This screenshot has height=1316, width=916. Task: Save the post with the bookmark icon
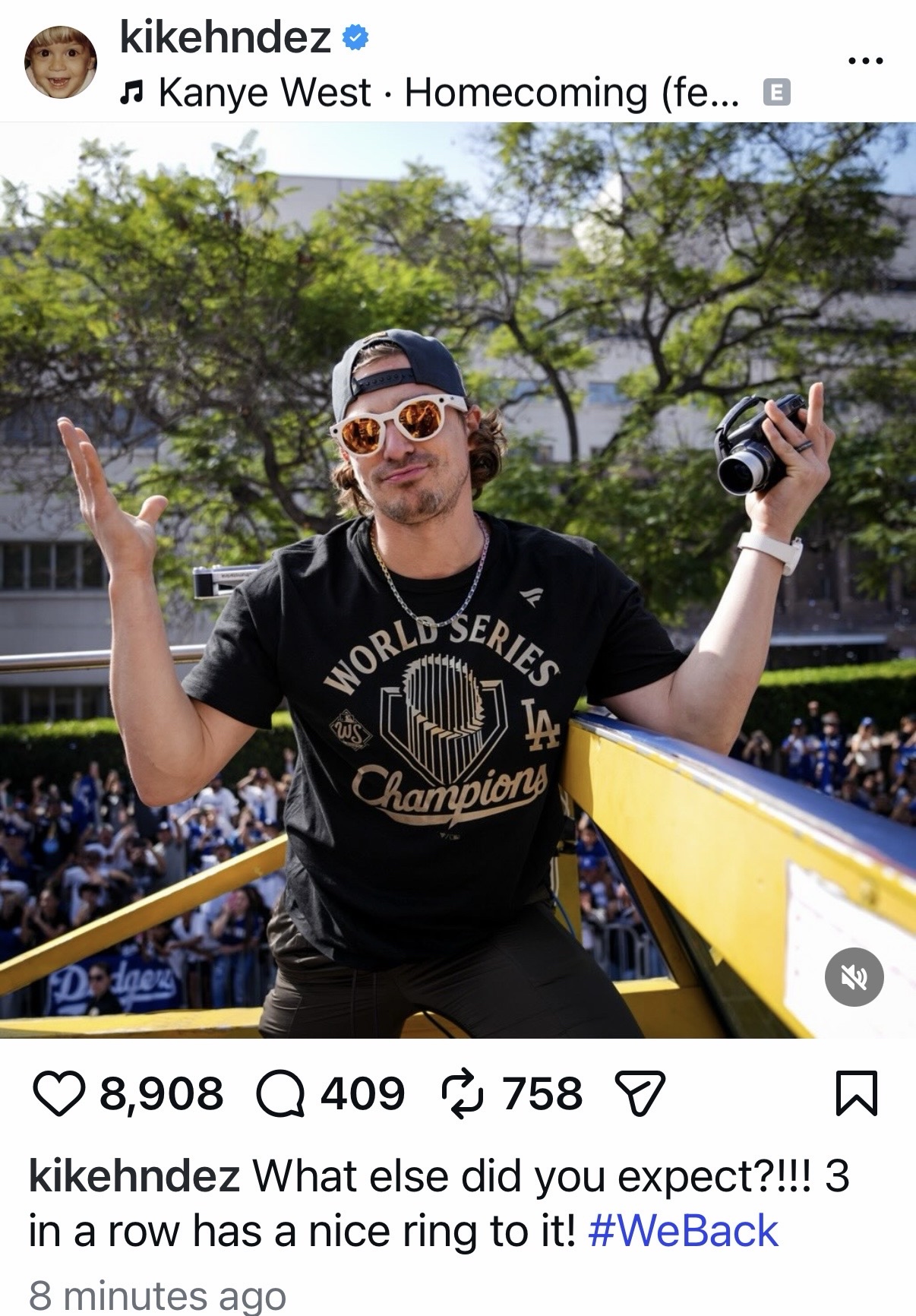tap(857, 1093)
